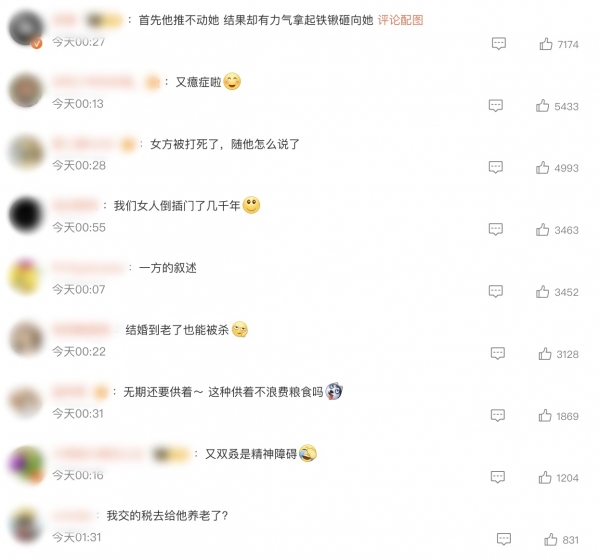Screen dimensions: 600x560
Task: Open the 评论配图 link in the first comment
Action: click(401, 19)
